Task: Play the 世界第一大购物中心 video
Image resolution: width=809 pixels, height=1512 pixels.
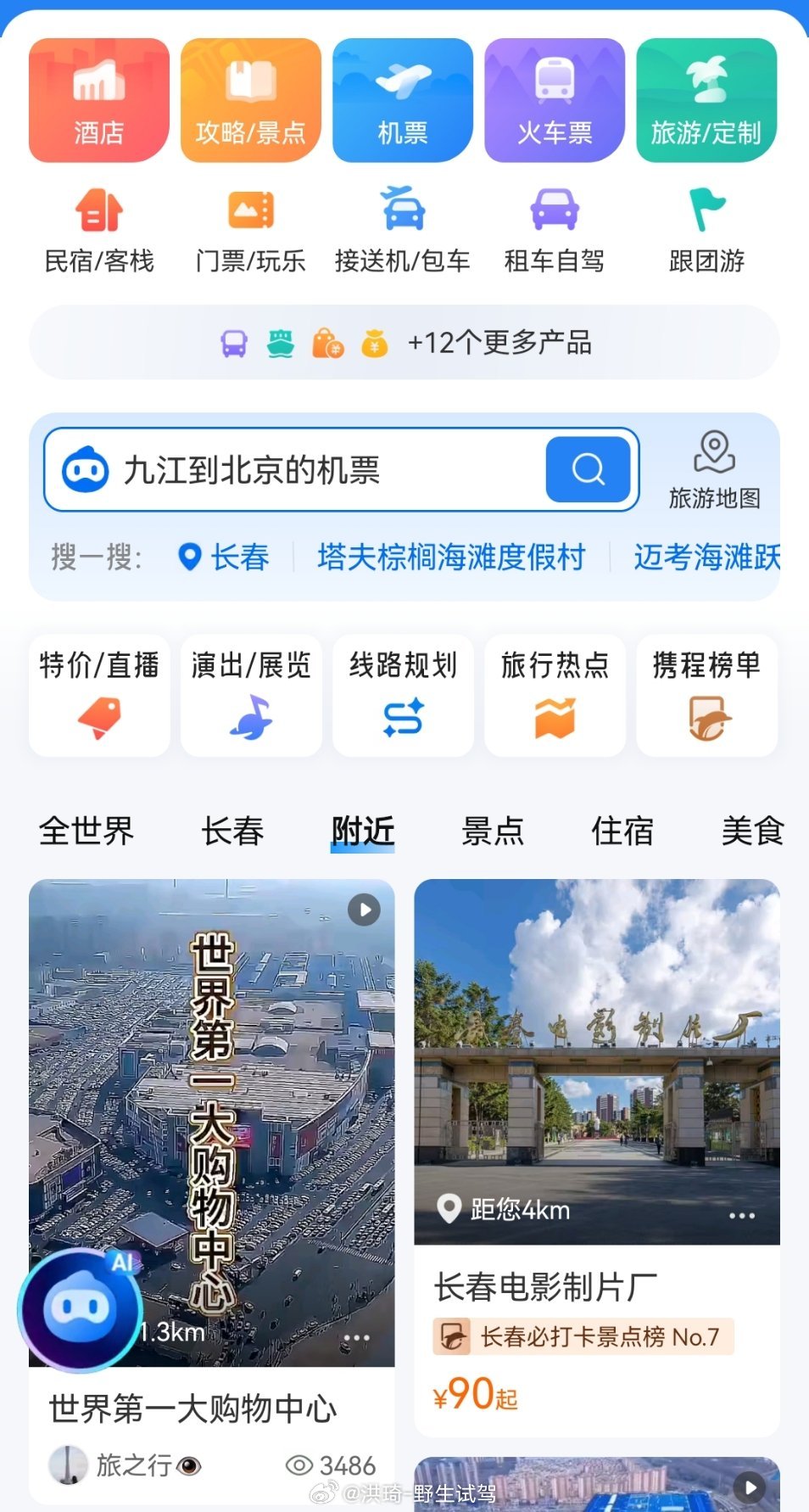Action: 363,910
